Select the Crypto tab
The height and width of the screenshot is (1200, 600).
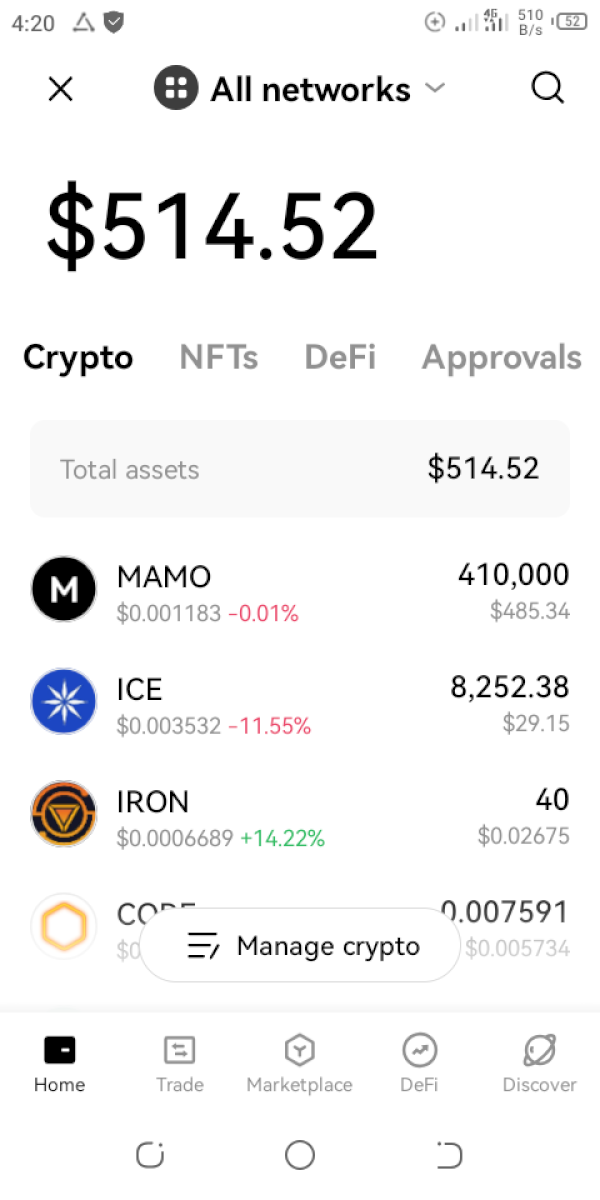tap(78, 357)
